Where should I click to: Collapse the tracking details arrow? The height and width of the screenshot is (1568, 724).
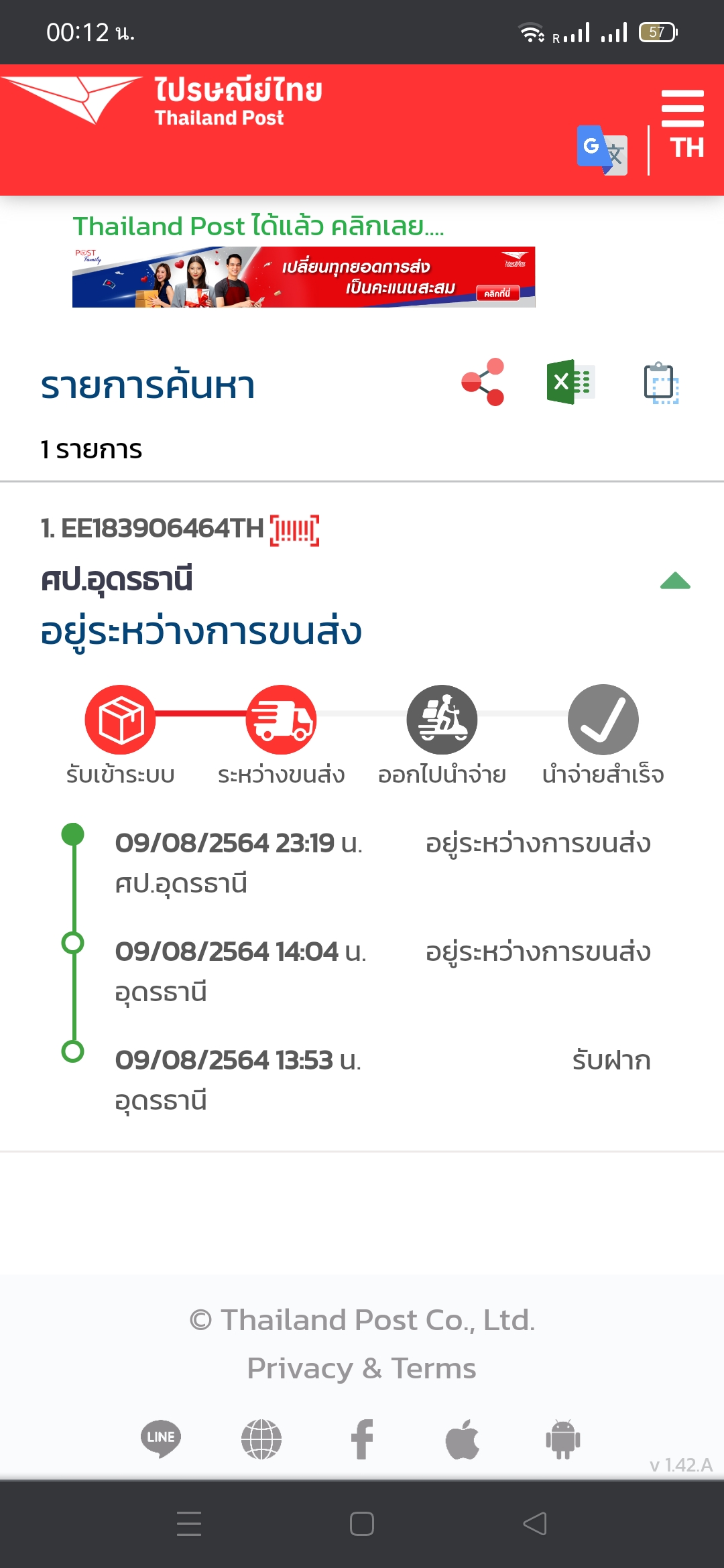coord(675,580)
